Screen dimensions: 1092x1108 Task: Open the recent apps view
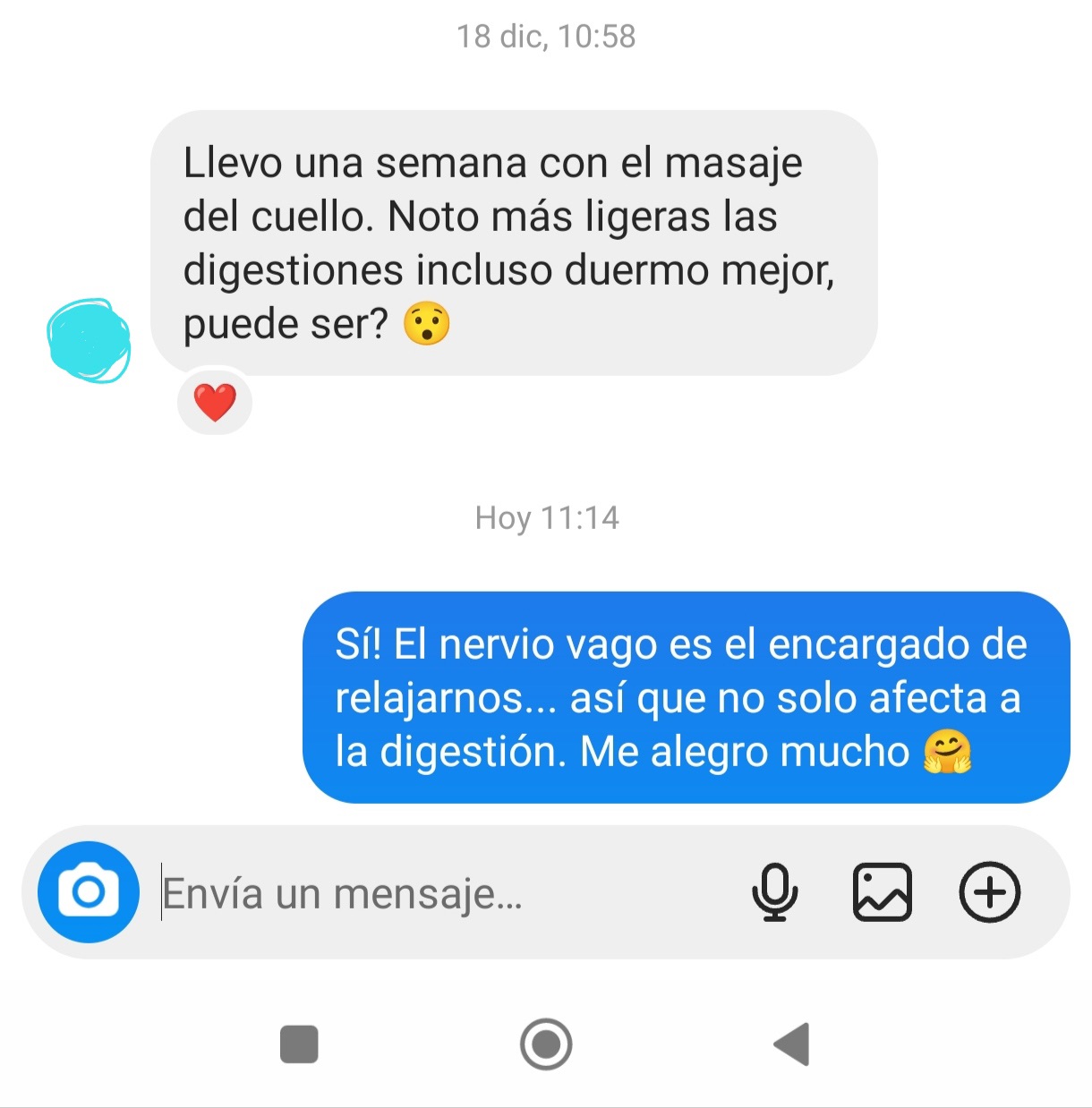click(x=299, y=1044)
